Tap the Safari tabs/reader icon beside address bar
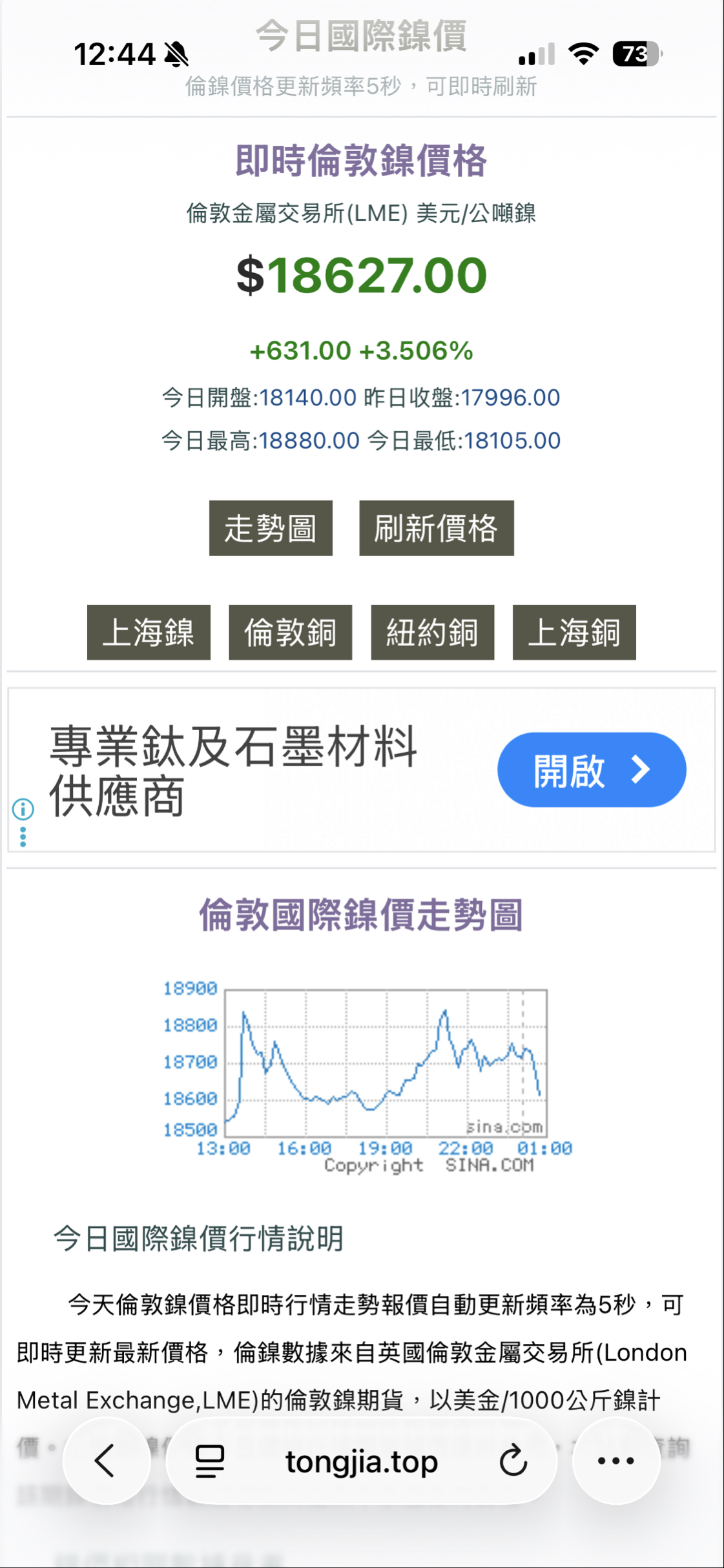The image size is (724, 1568). (206, 1462)
